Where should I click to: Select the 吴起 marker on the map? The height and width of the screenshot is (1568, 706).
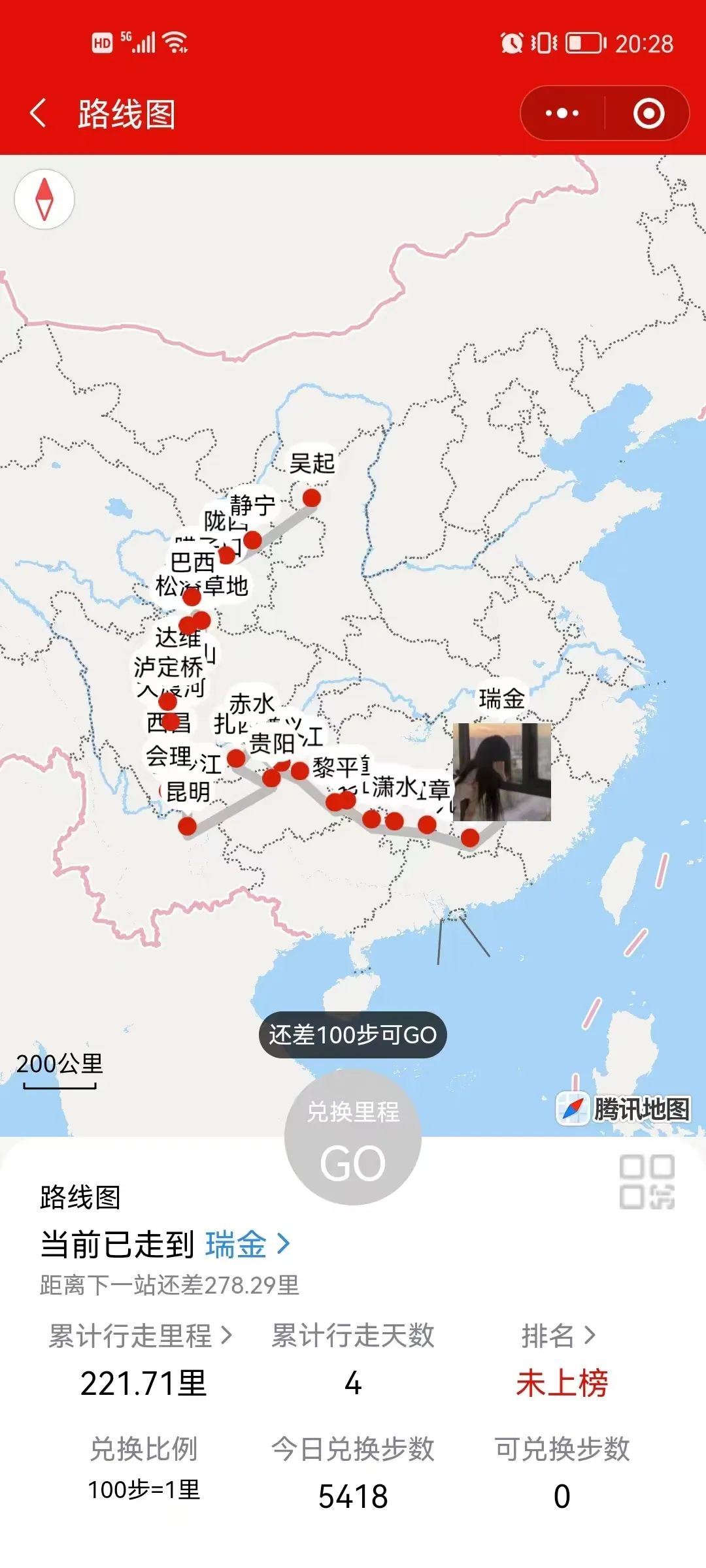pos(312,498)
